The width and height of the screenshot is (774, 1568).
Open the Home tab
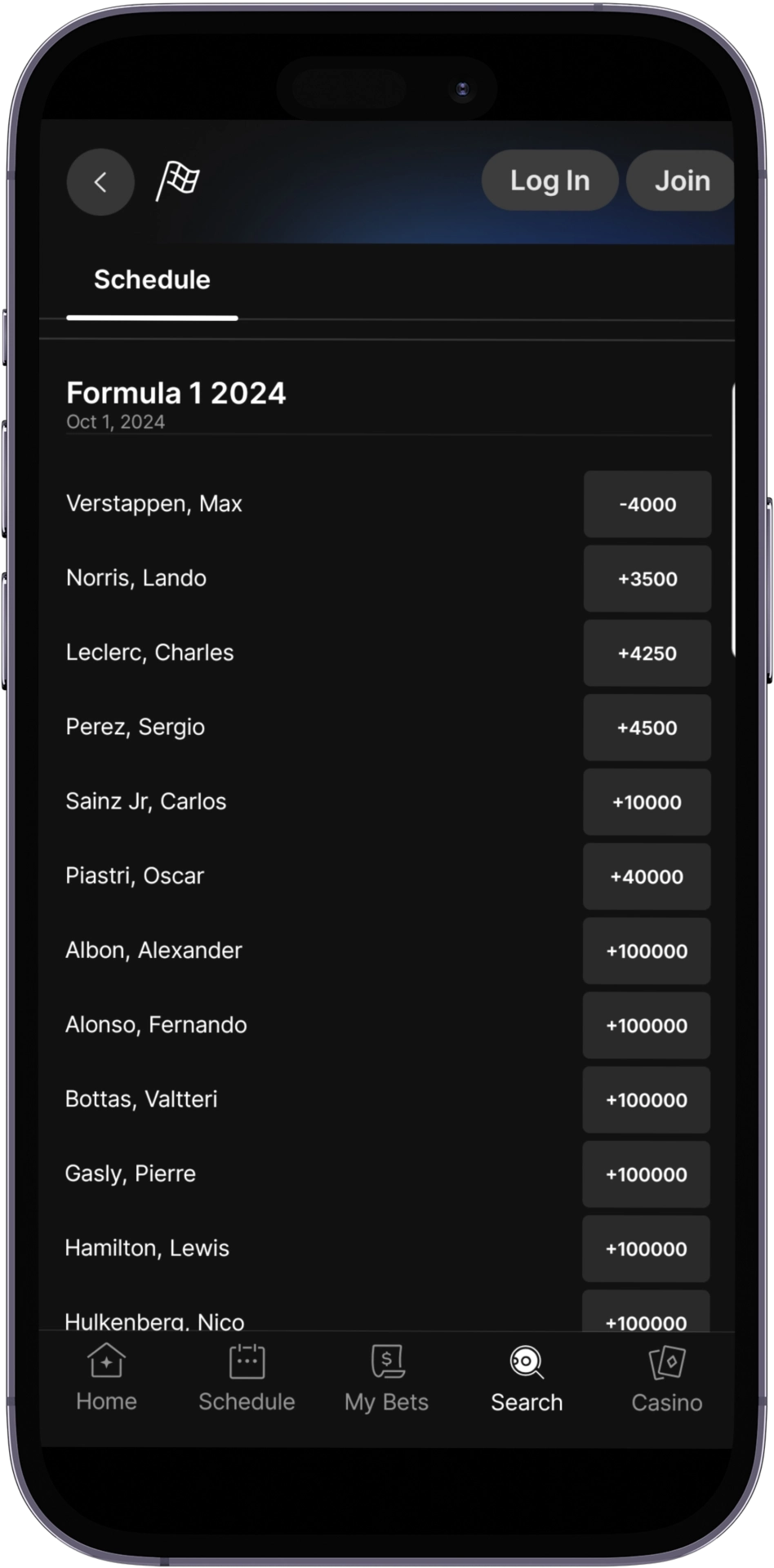(x=106, y=1379)
